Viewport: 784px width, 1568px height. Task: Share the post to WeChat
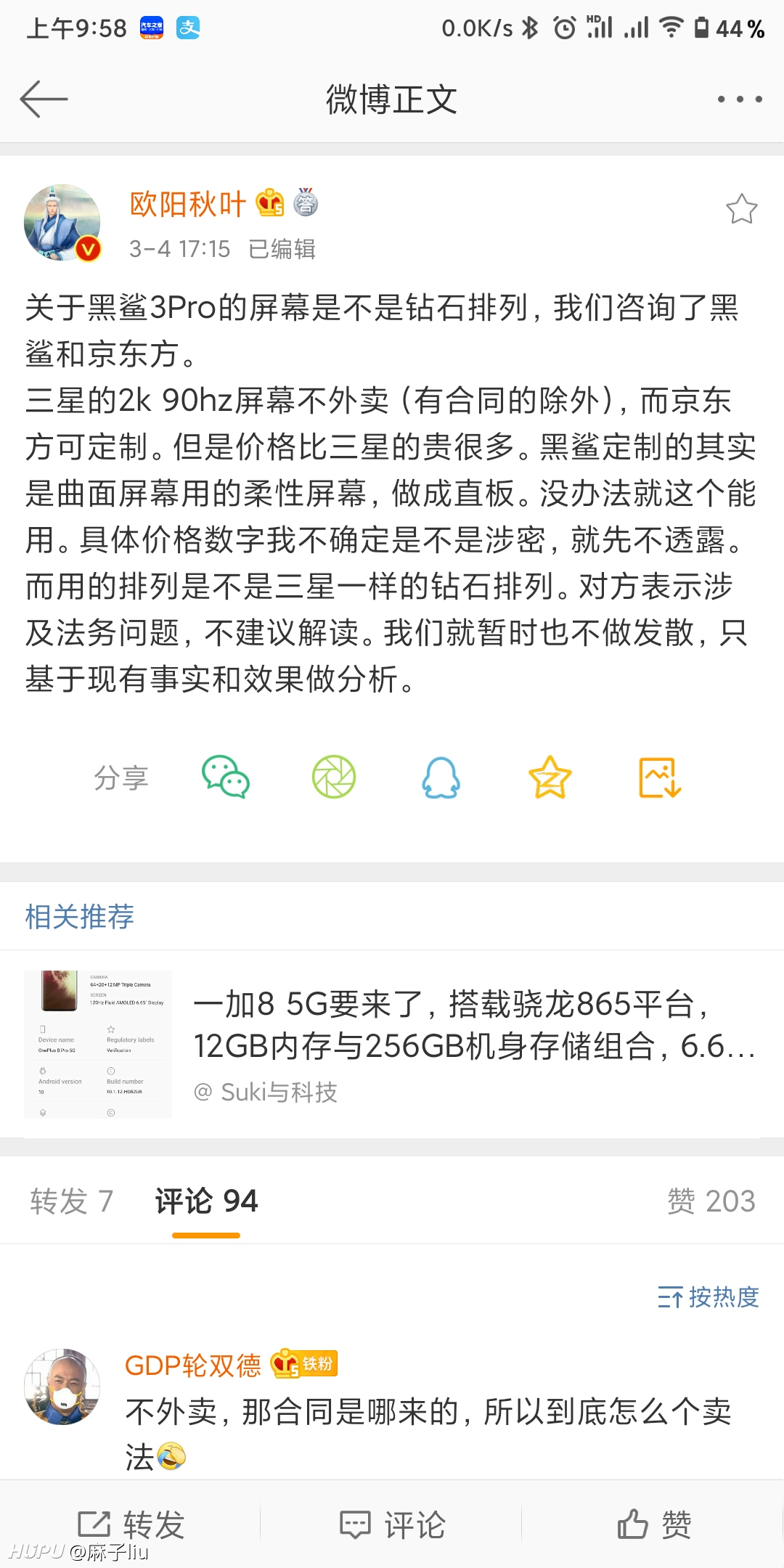pos(226,777)
